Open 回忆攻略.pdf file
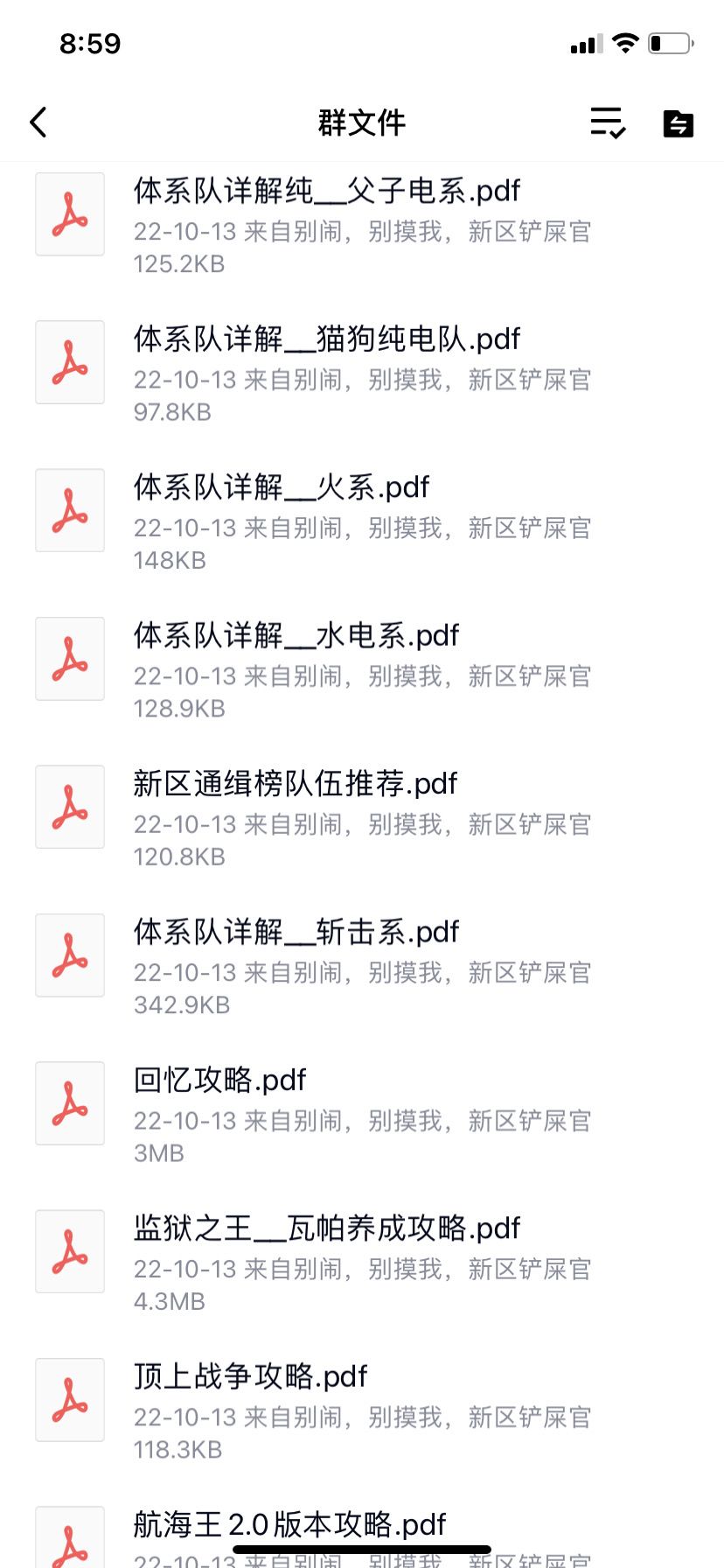 click(219, 1081)
